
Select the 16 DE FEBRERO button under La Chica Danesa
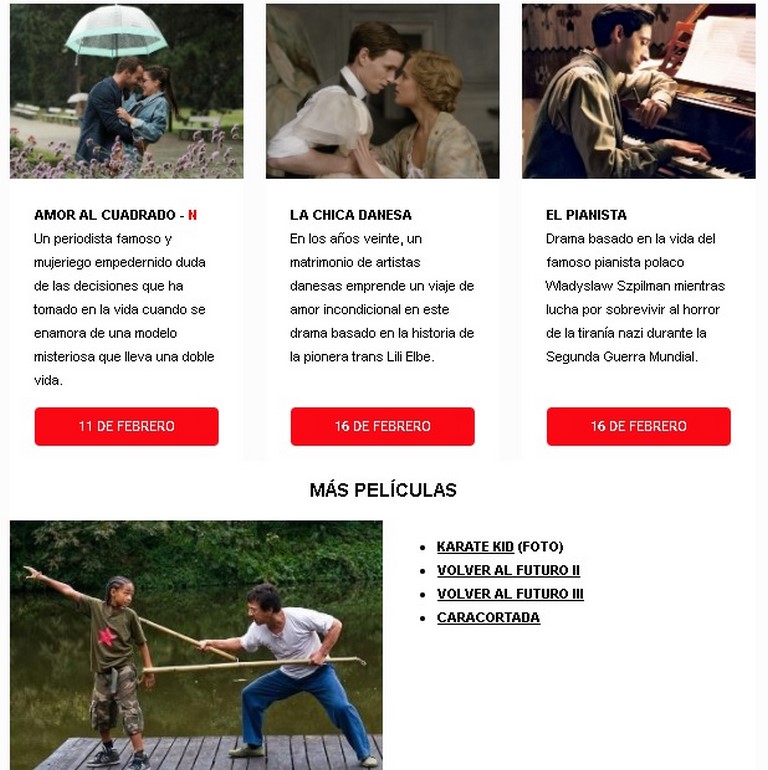coord(382,426)
